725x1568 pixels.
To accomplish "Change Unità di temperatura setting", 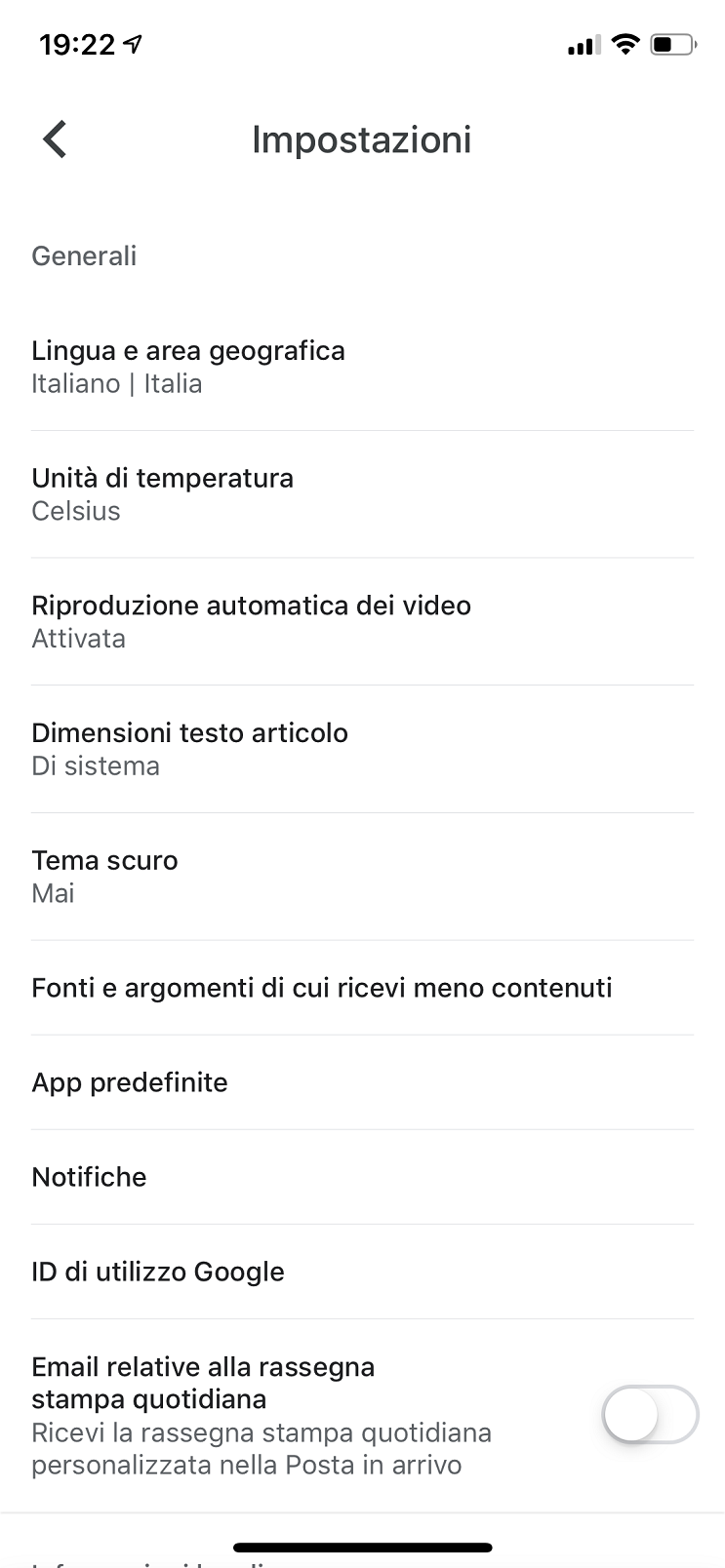I will [361, 494].
